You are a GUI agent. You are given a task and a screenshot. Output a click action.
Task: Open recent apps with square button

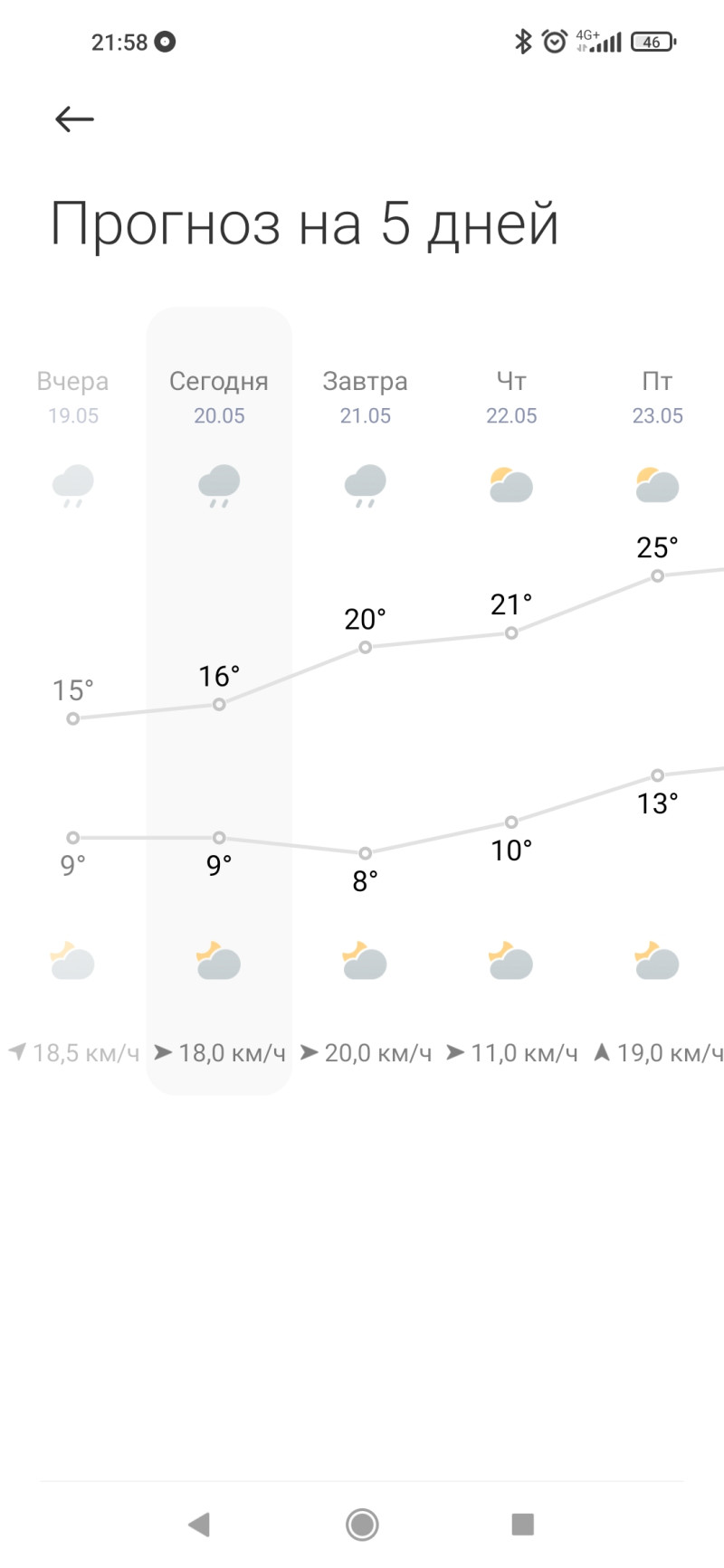click(x=522, y=1525)
